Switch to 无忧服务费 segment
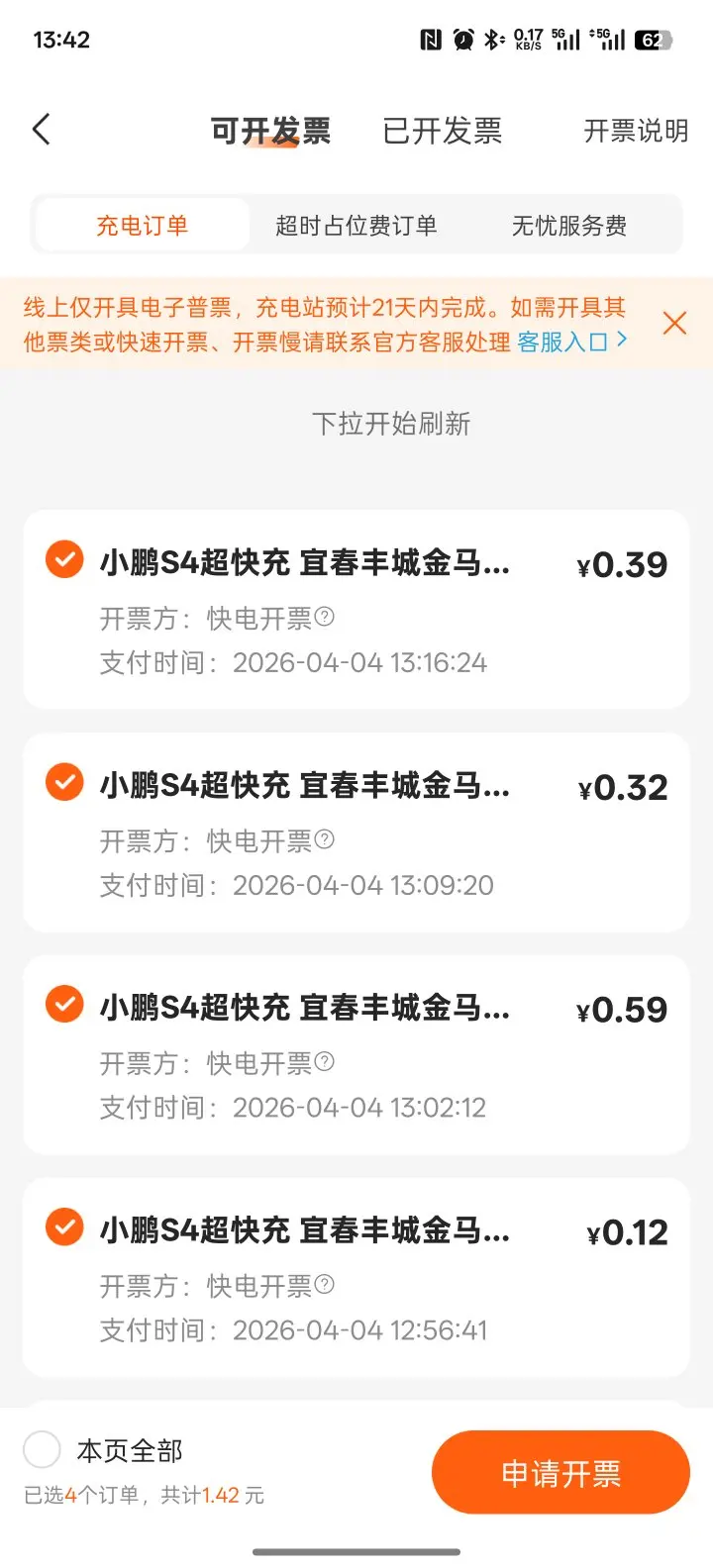The width and height of the screenshot is (713, 1568). tap(568, 226)
